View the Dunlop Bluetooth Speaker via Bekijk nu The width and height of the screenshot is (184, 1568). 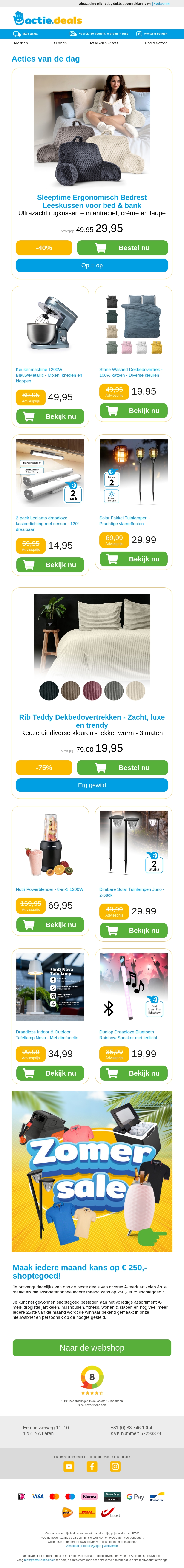133,1073
